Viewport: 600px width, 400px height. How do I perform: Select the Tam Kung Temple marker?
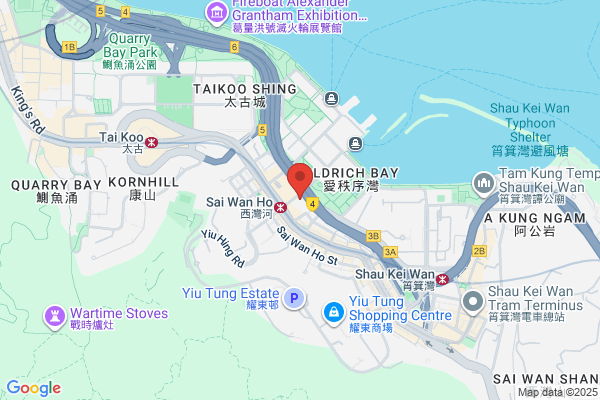coord(484,184)
